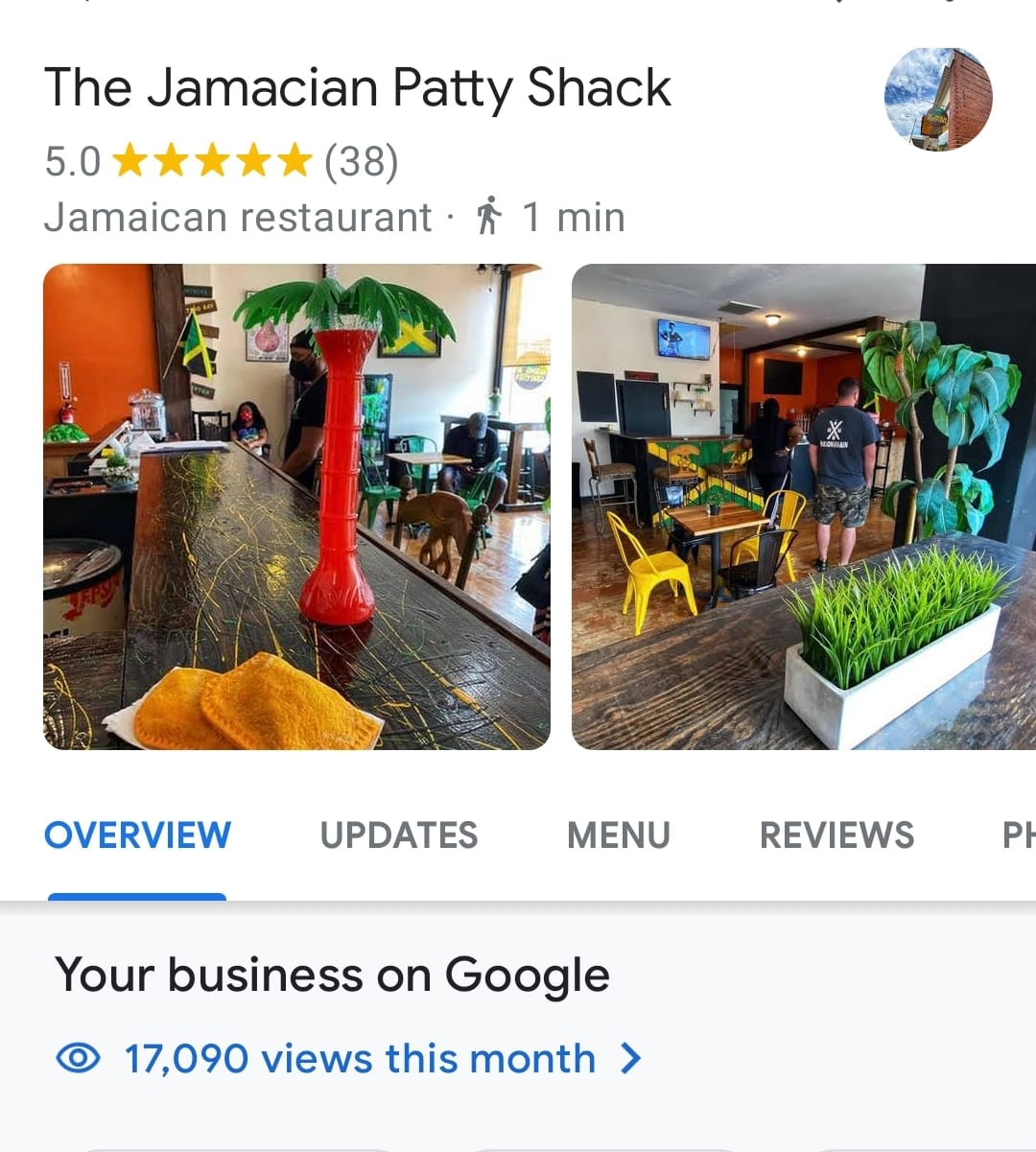Show the Reviews tab
This screenshot has height=1152, width=1036.
pos(836,835)
